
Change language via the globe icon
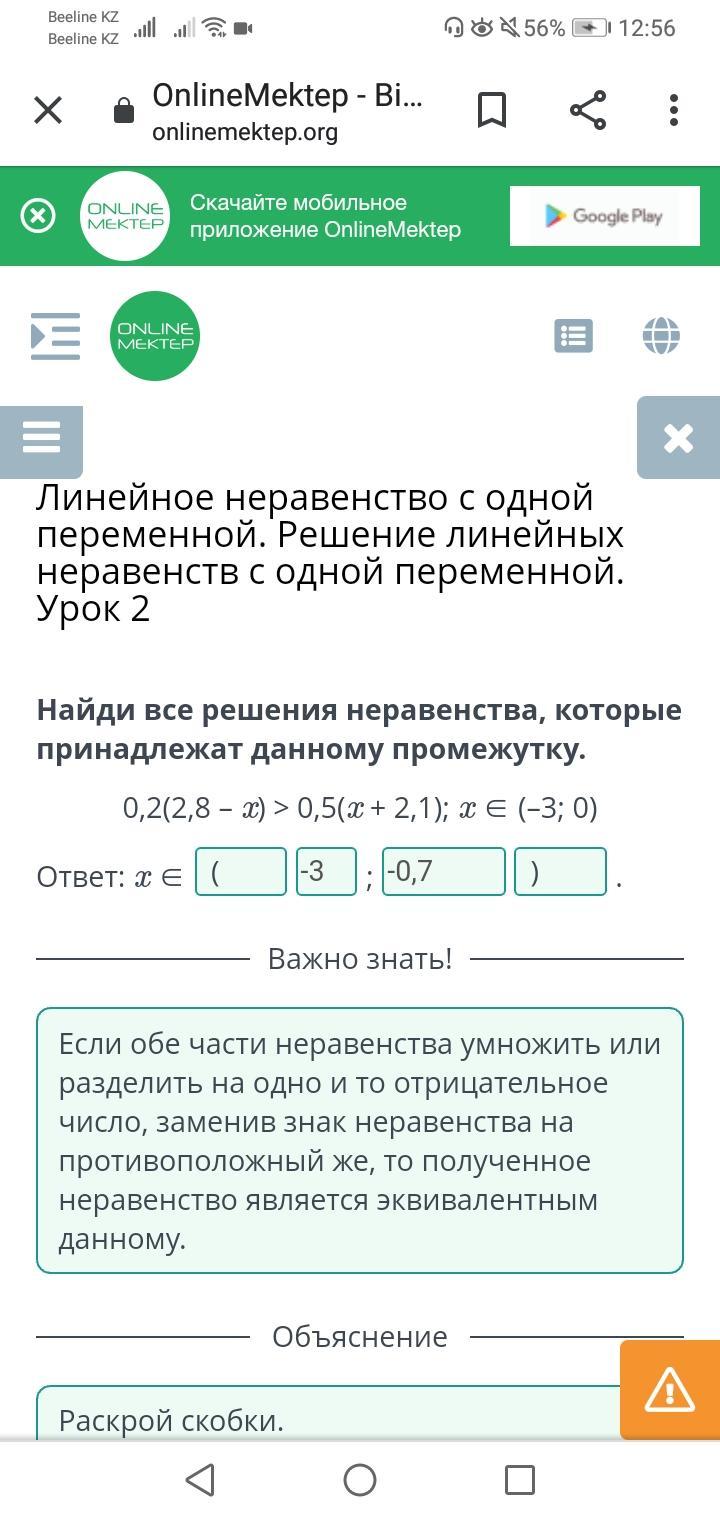click(661, 336)
